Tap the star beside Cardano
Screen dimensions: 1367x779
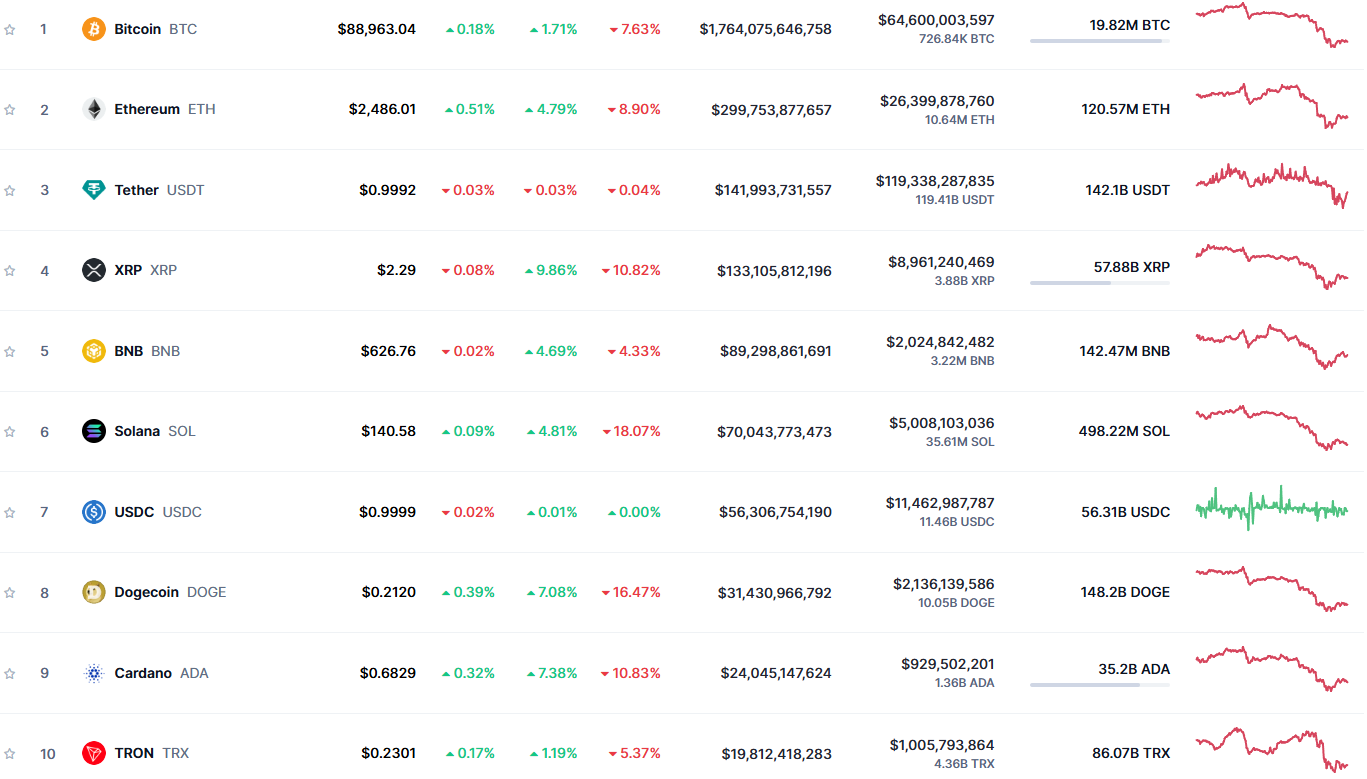(10, 673)
